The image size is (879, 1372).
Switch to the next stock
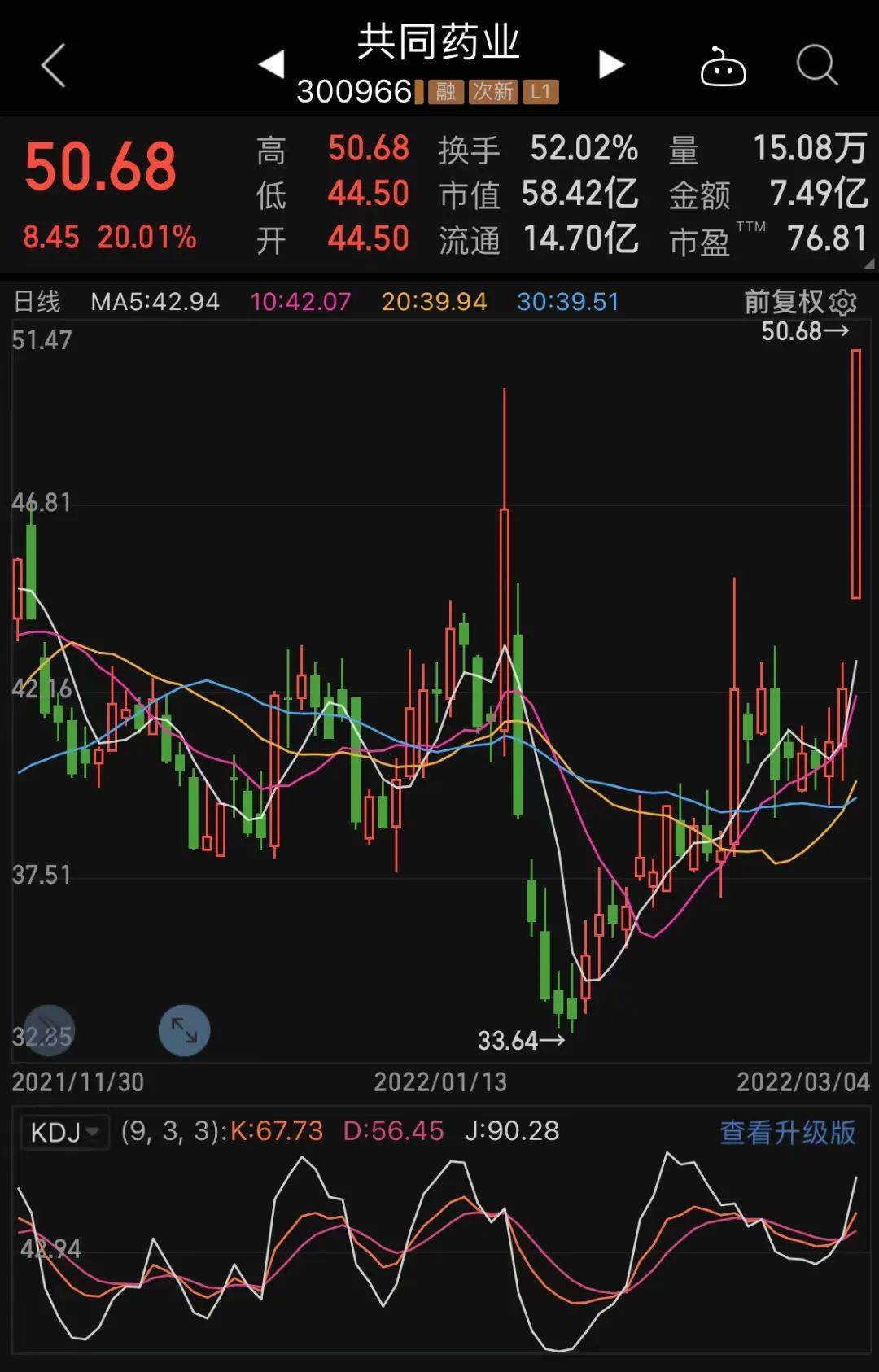[x=610, y=64]
